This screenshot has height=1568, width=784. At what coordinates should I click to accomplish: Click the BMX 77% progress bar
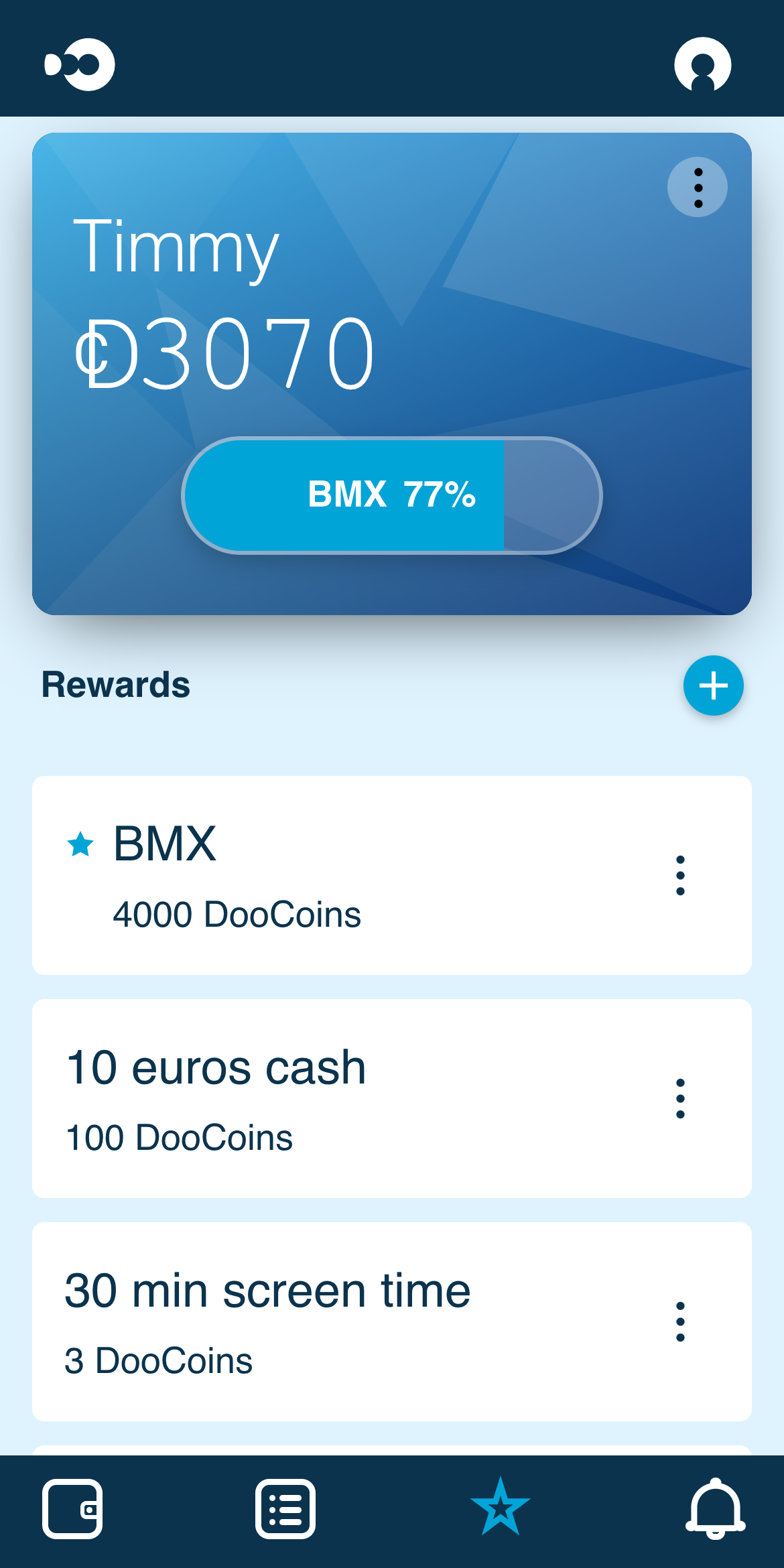[391, 496]
